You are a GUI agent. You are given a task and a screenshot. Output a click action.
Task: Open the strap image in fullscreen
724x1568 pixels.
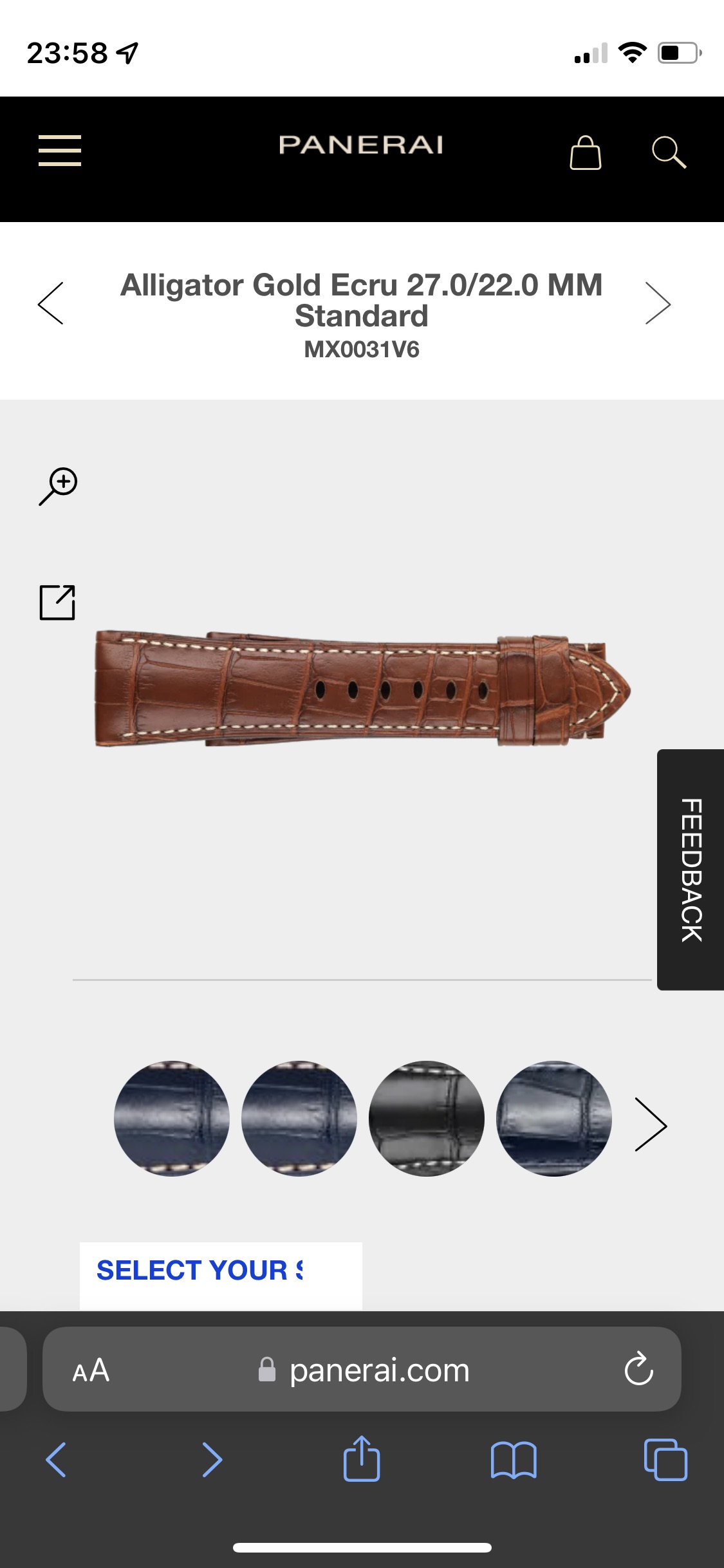[57, 602]
